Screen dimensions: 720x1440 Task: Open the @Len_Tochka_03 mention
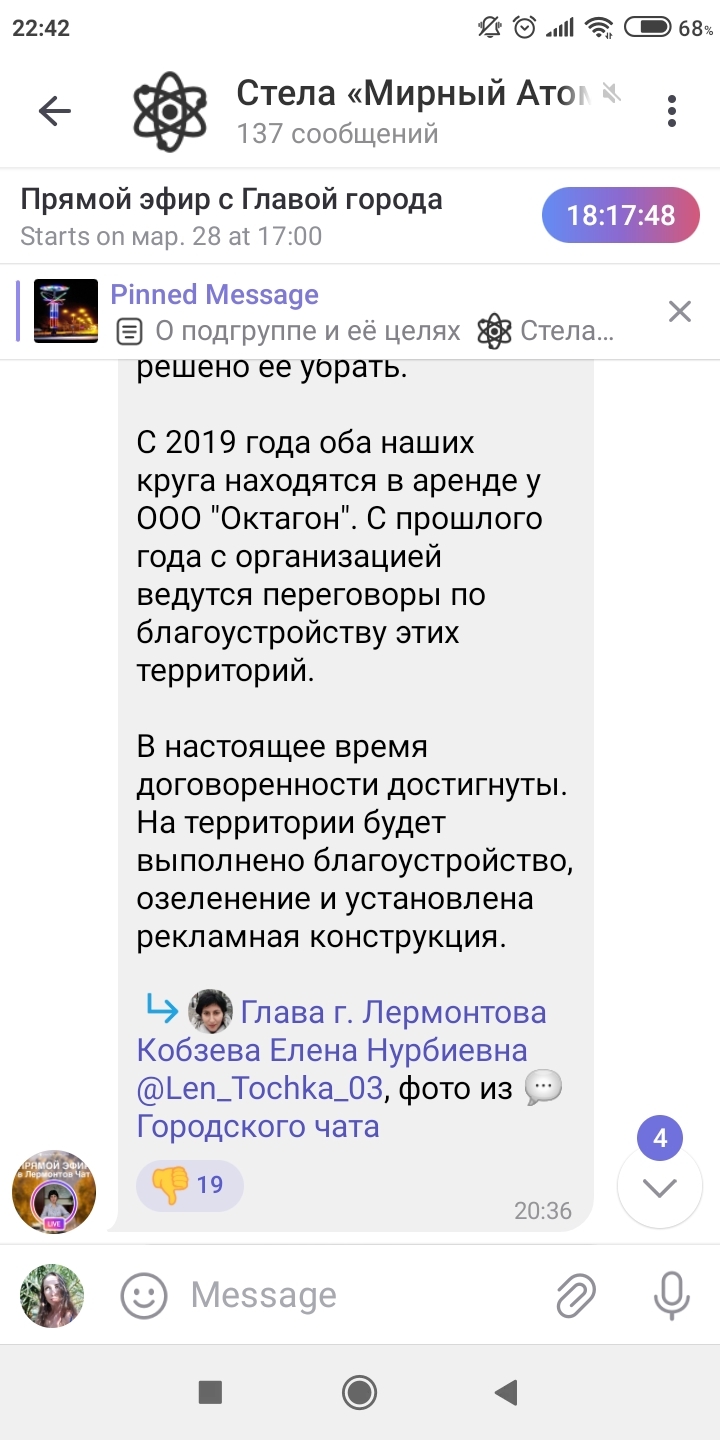[264, 1088]
